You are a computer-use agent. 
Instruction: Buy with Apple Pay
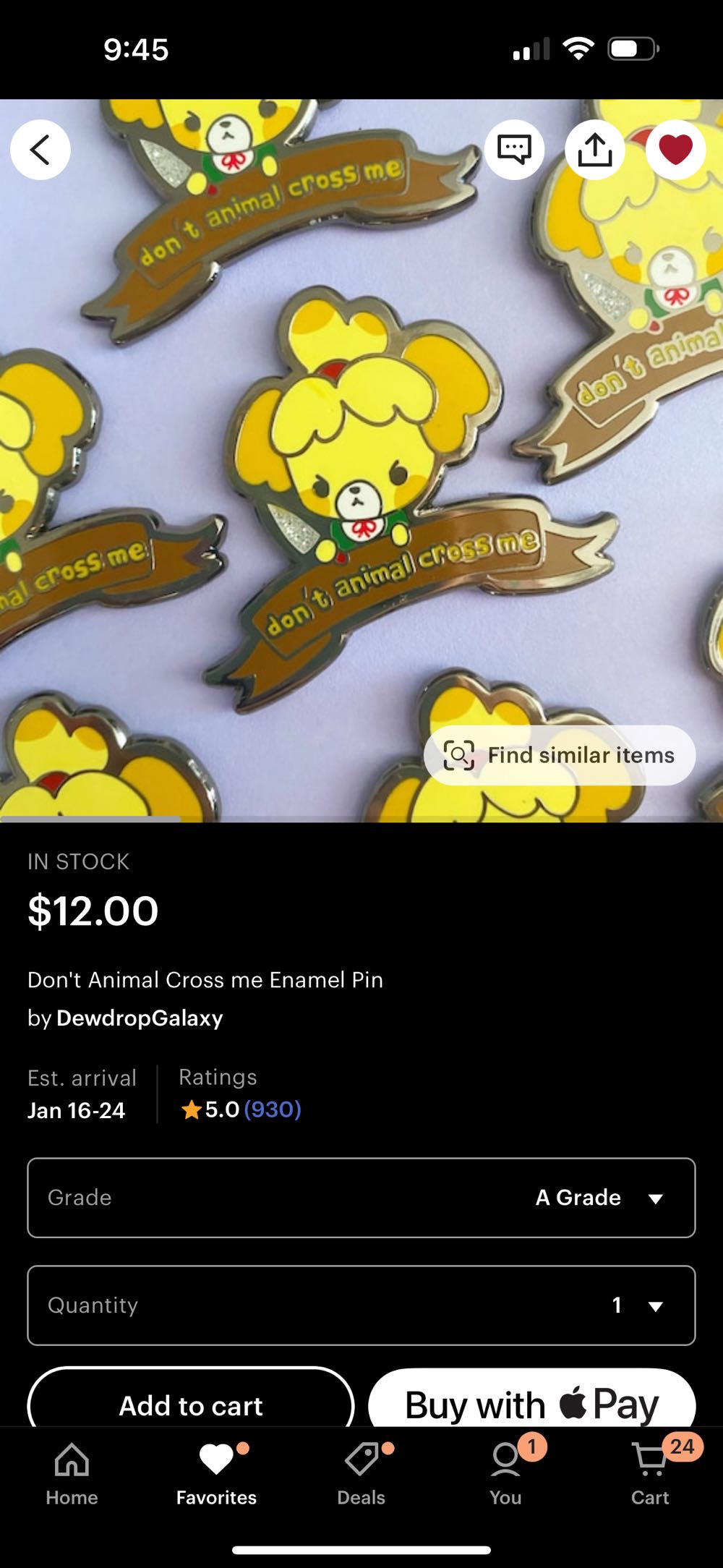click(531, 1405)
